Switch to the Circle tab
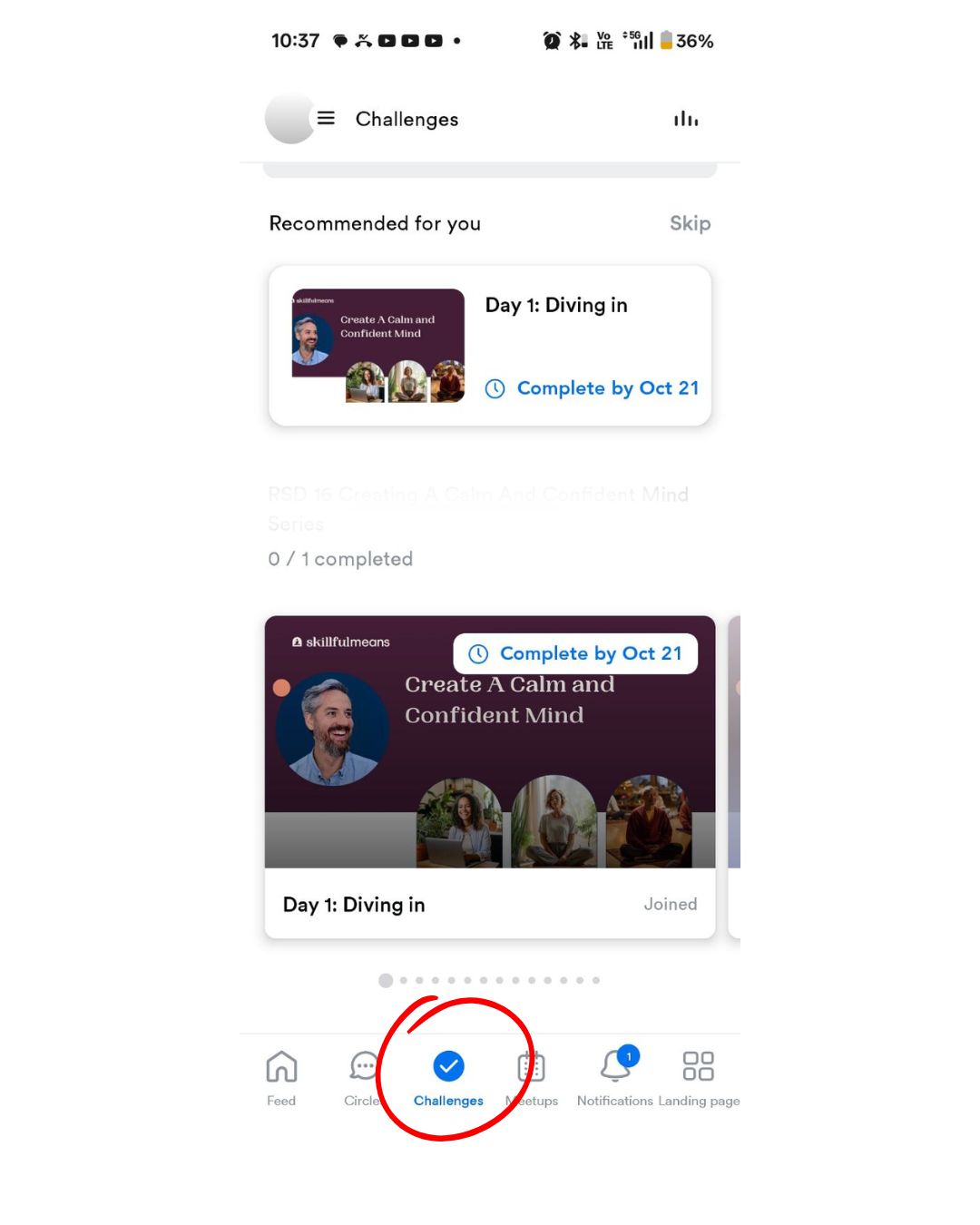The width and height of the screenshot is (980, 1225). tap(363, 1078)
